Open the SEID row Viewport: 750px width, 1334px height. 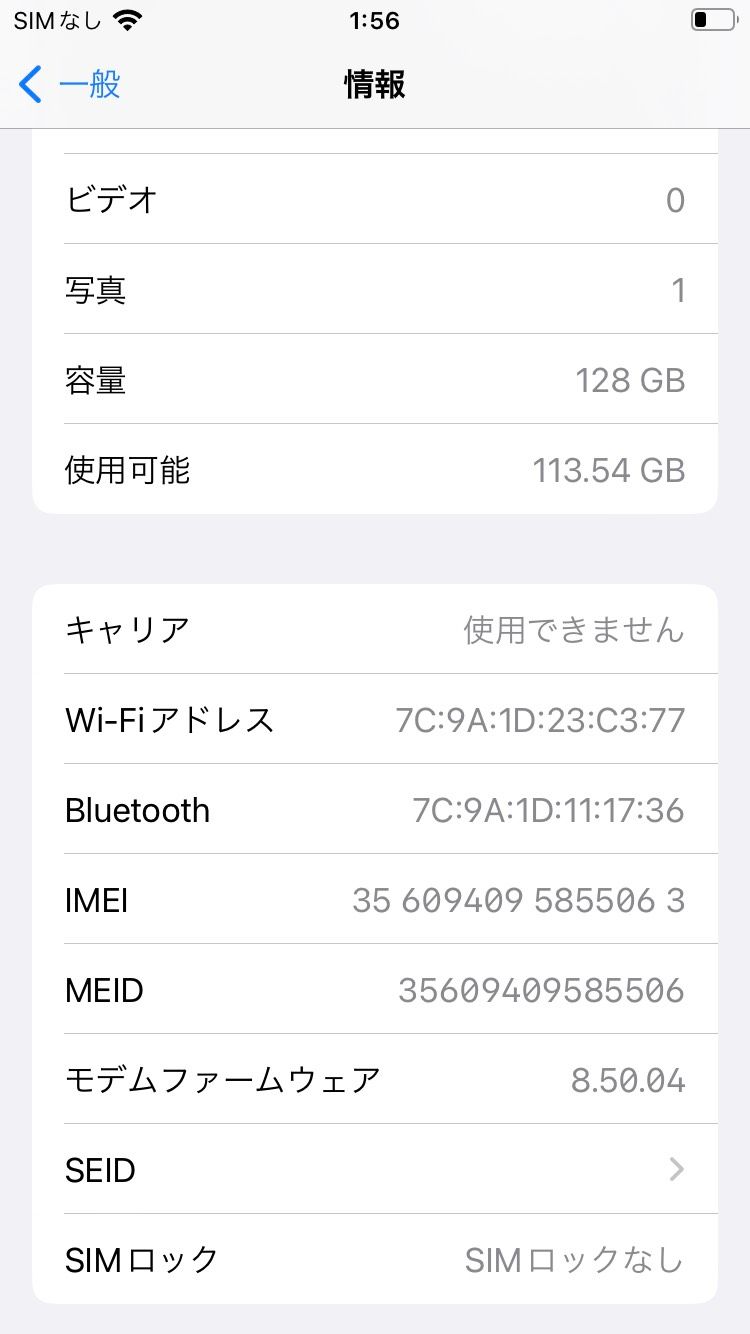375,1169
